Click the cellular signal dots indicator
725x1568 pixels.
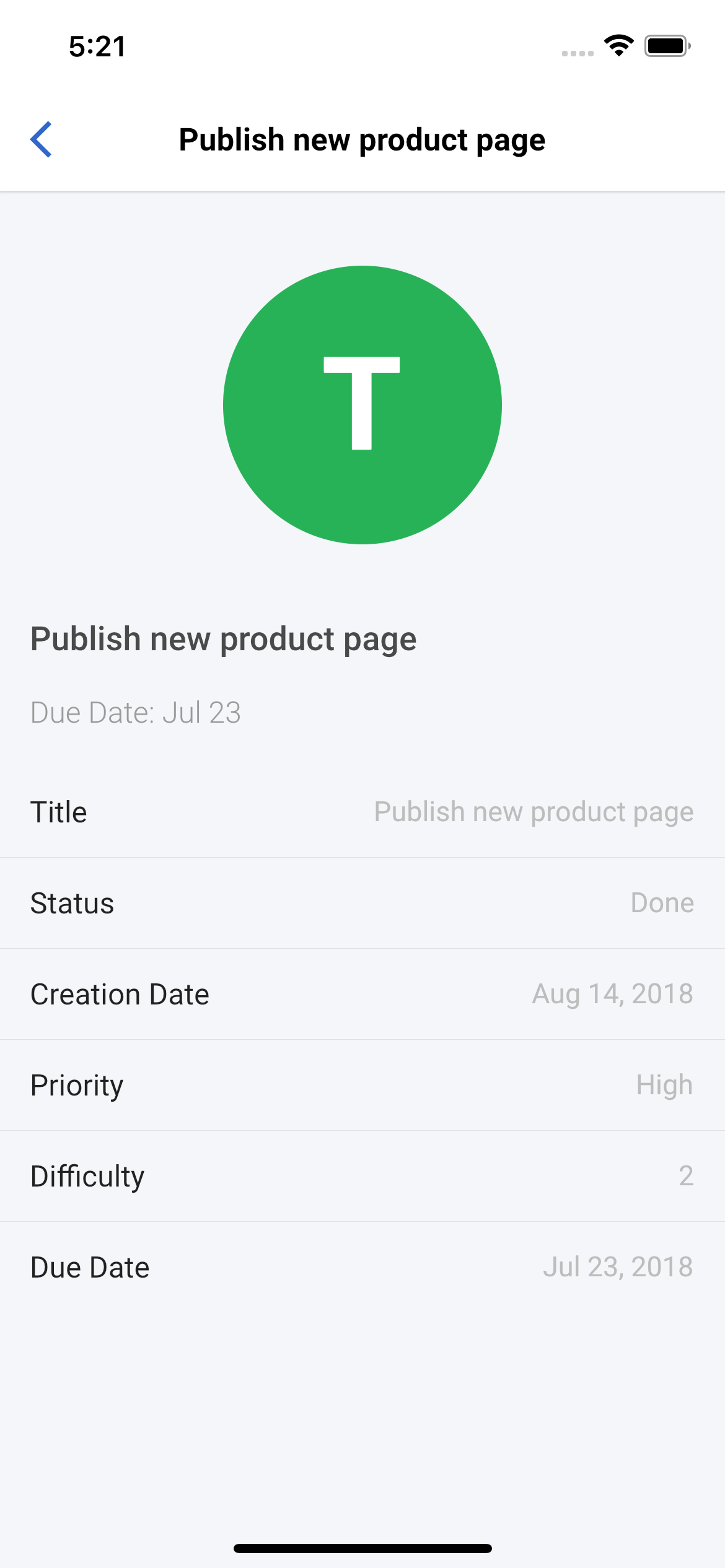578,54
